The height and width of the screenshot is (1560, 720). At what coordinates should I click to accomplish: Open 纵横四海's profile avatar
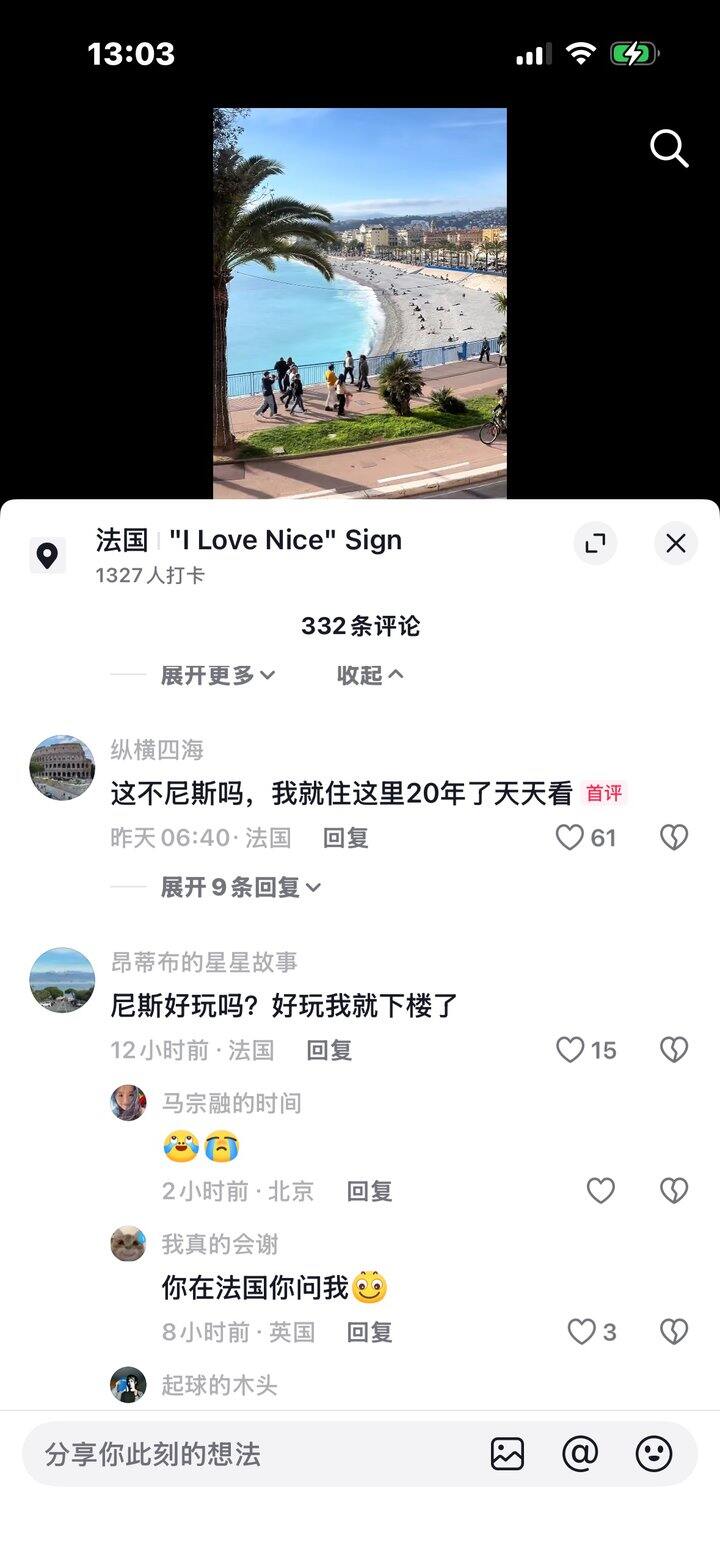[62, 767]
